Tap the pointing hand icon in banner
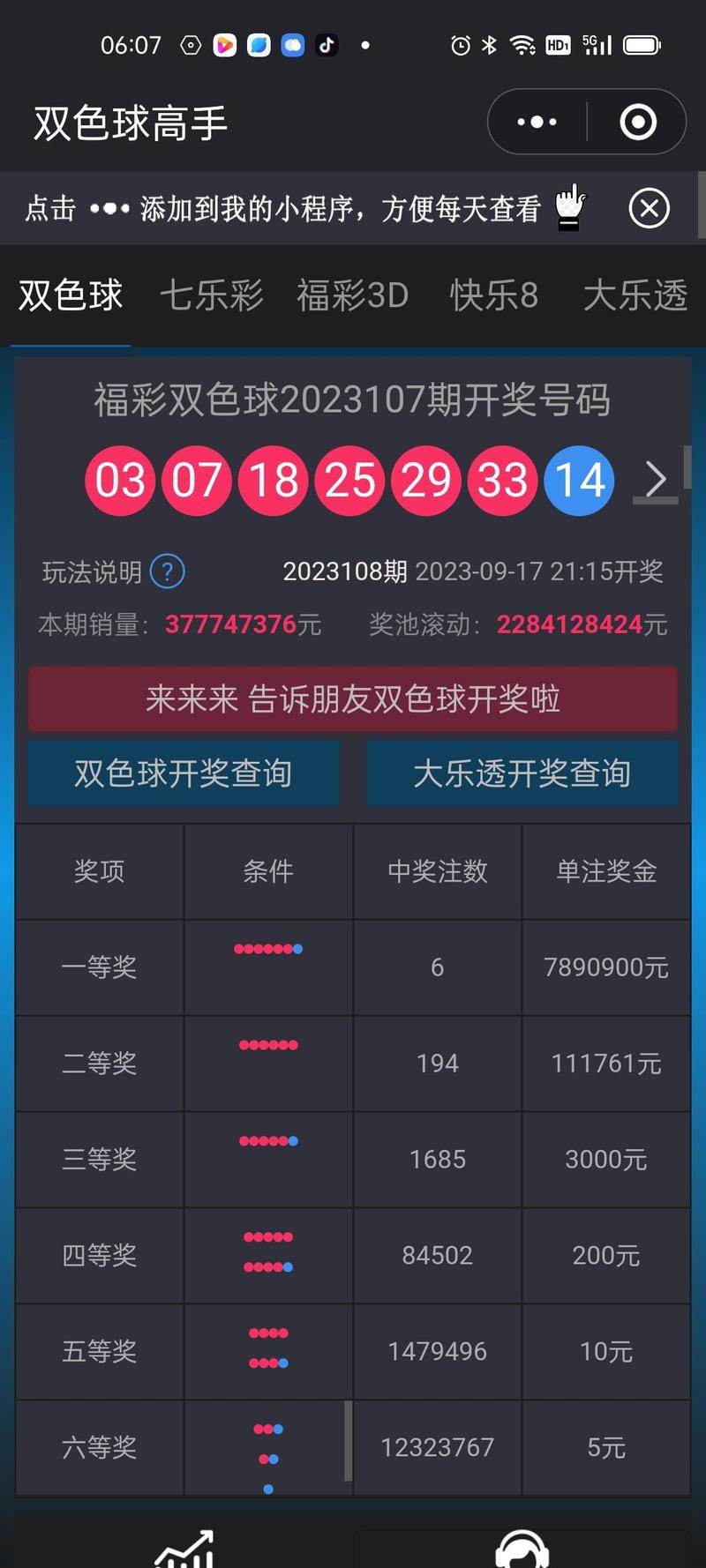The width and height of the screenshot is (706, 1568). (x=568, y=207)
